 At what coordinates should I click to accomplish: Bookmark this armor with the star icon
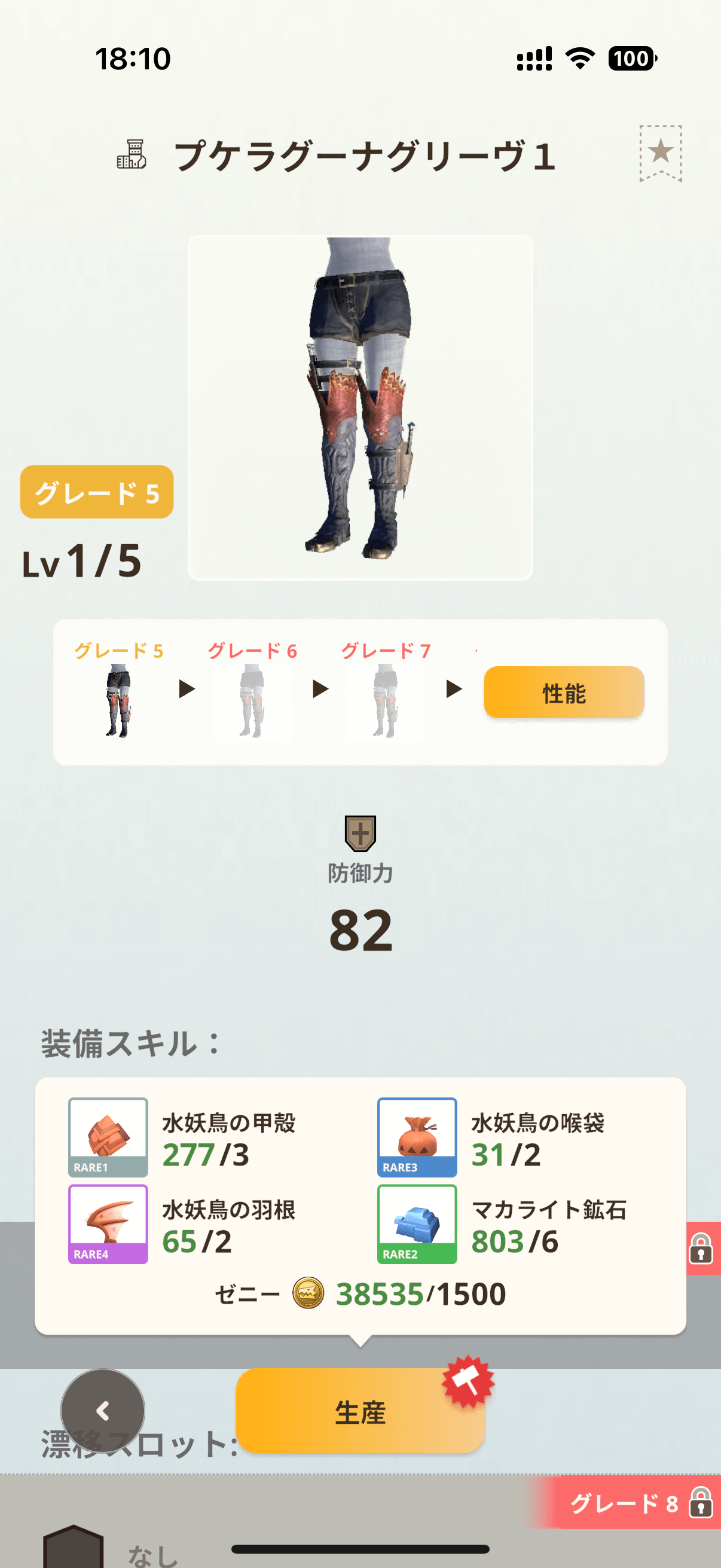click(660, 152)
